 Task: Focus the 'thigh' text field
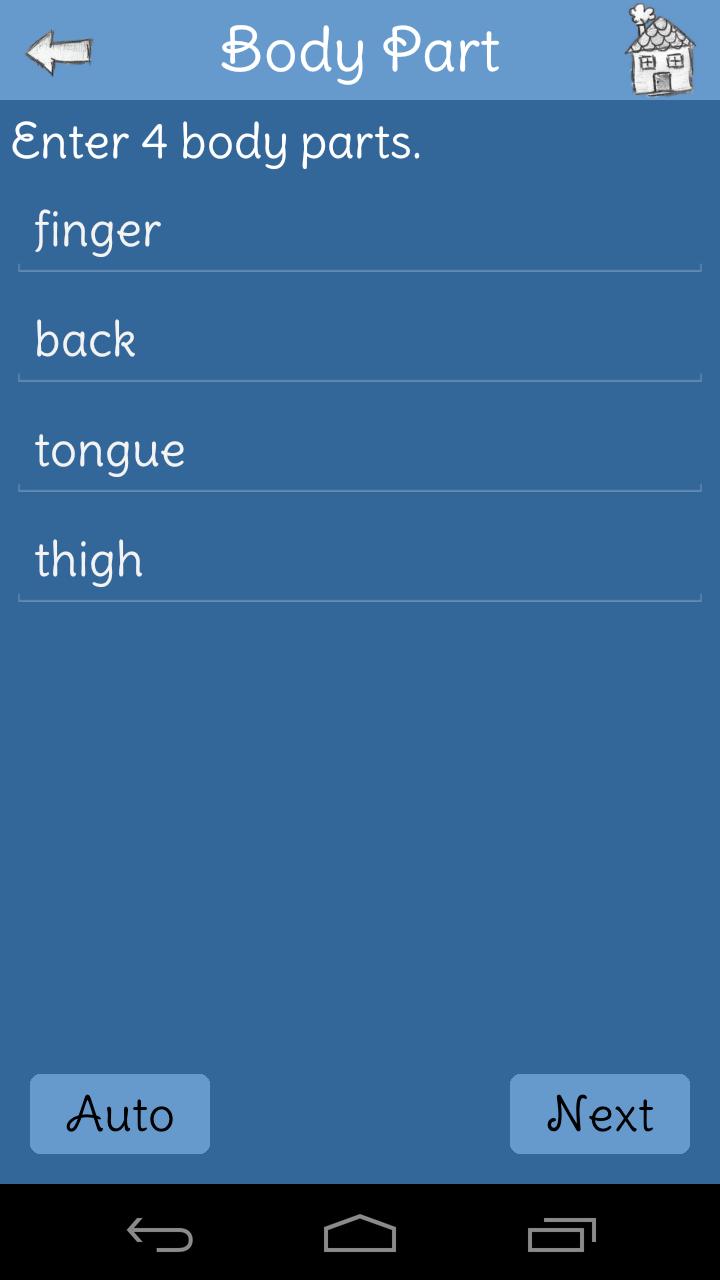click(x=360, y=562)
